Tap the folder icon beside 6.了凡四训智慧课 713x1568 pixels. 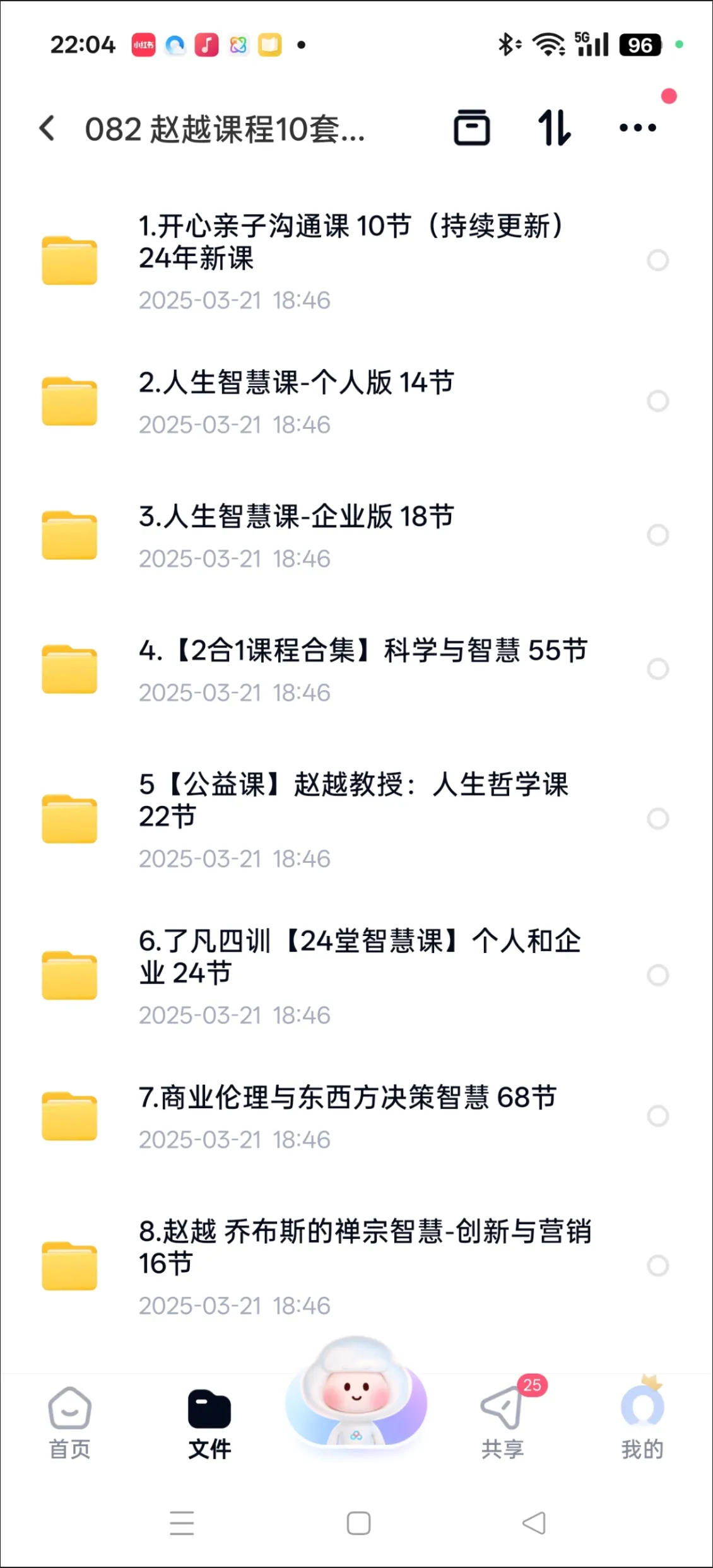coord(69,974)
